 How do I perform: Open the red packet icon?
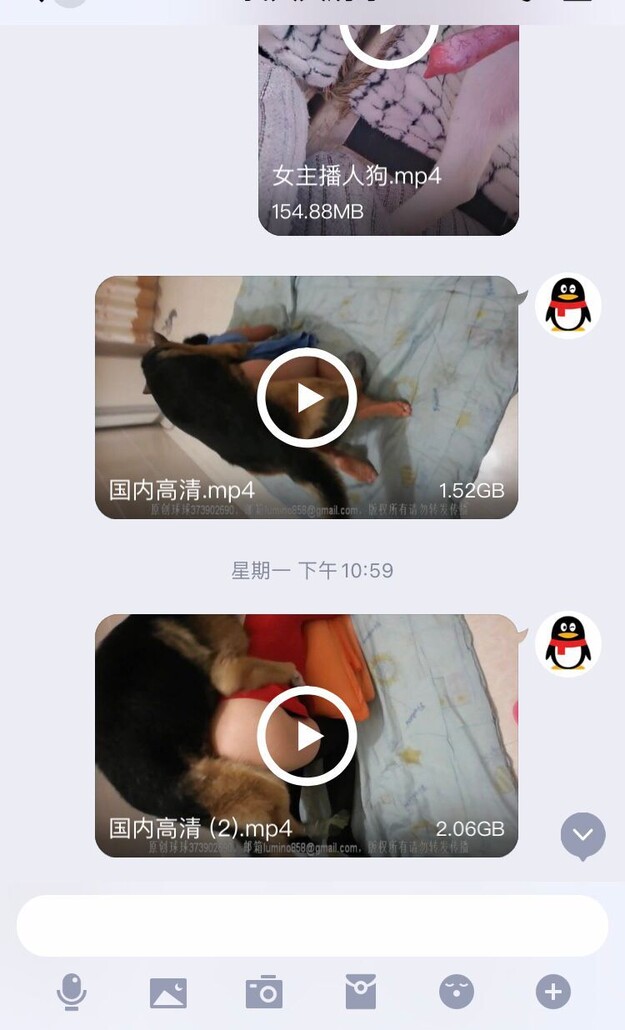tap(361, 992)
